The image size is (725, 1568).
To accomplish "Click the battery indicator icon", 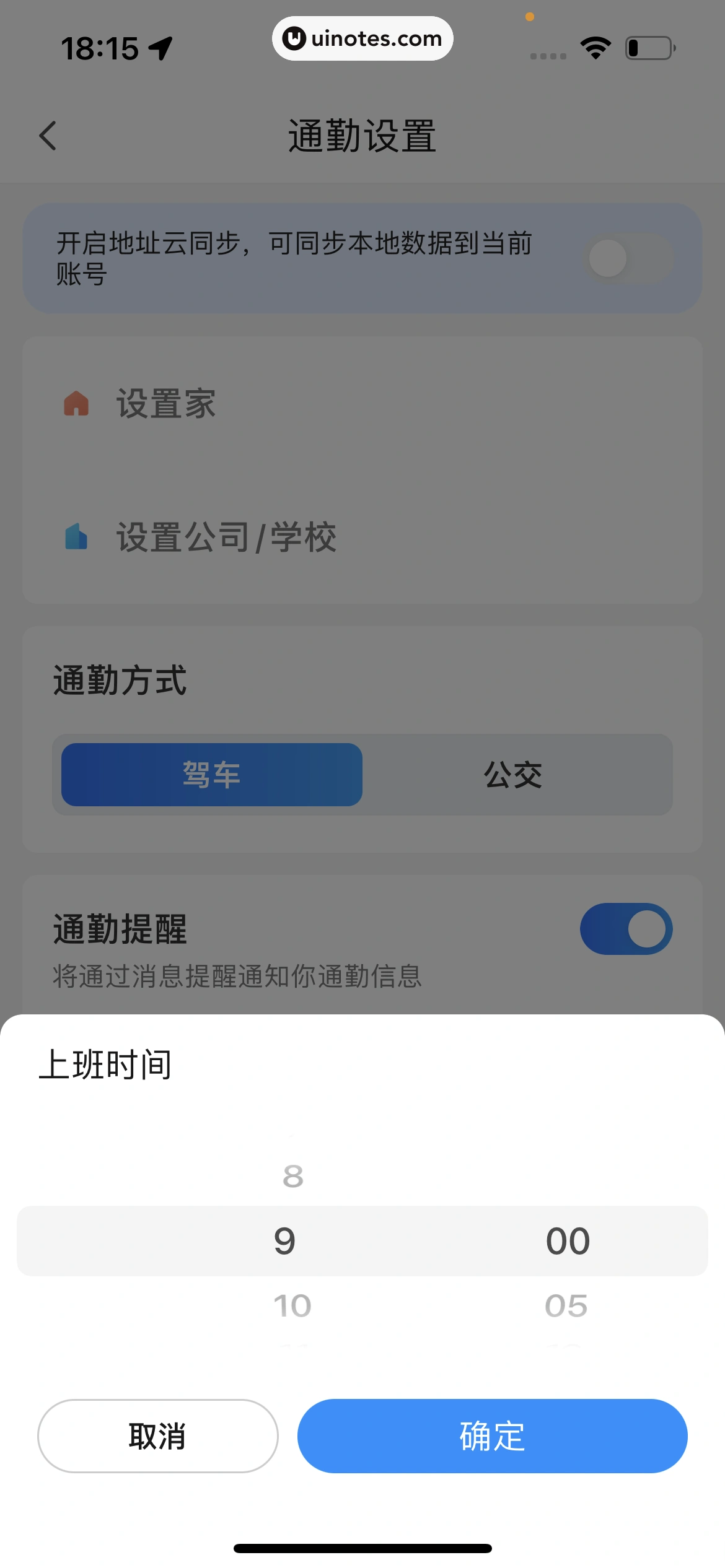I will tap(648, 46).
